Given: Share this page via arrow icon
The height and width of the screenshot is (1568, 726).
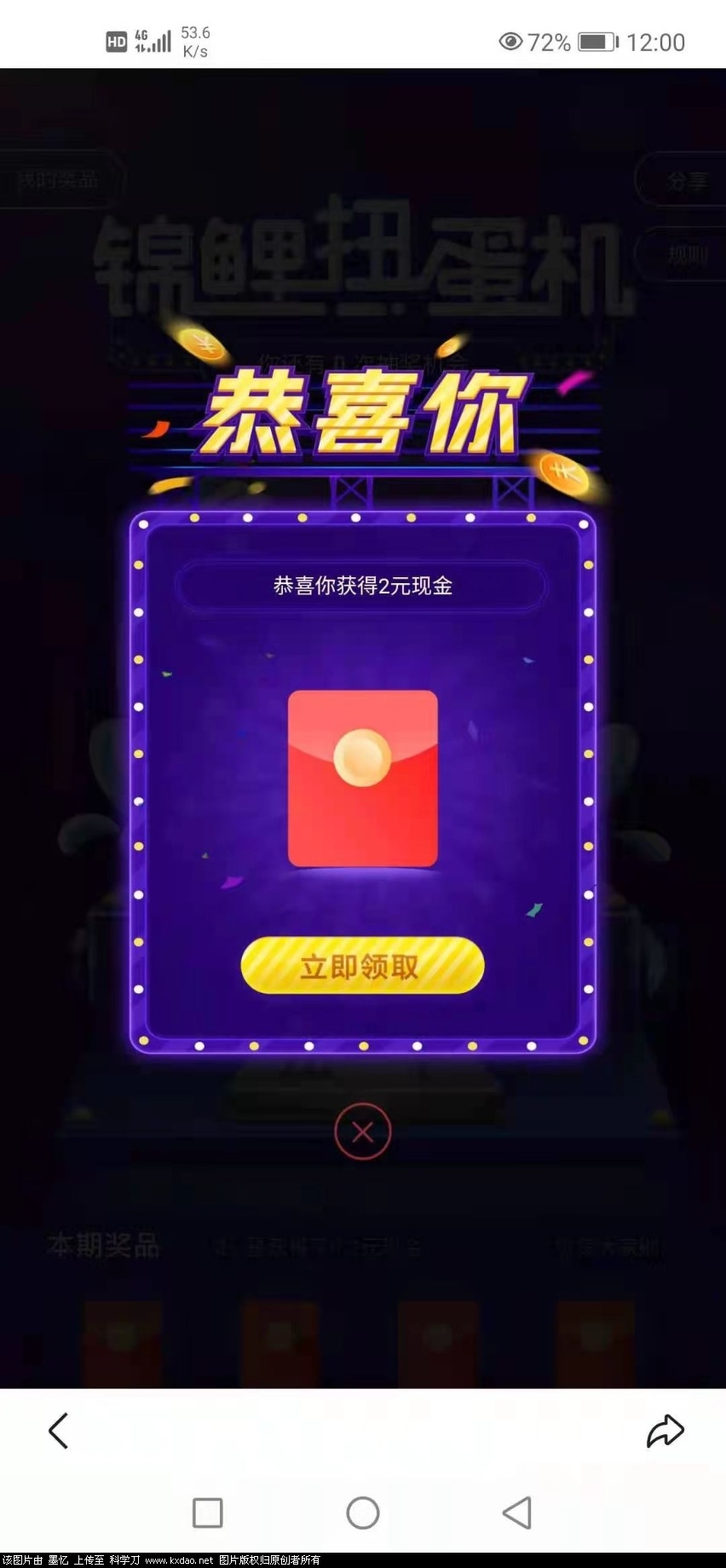Looking at the screenshot, I should pos(665,1432).
